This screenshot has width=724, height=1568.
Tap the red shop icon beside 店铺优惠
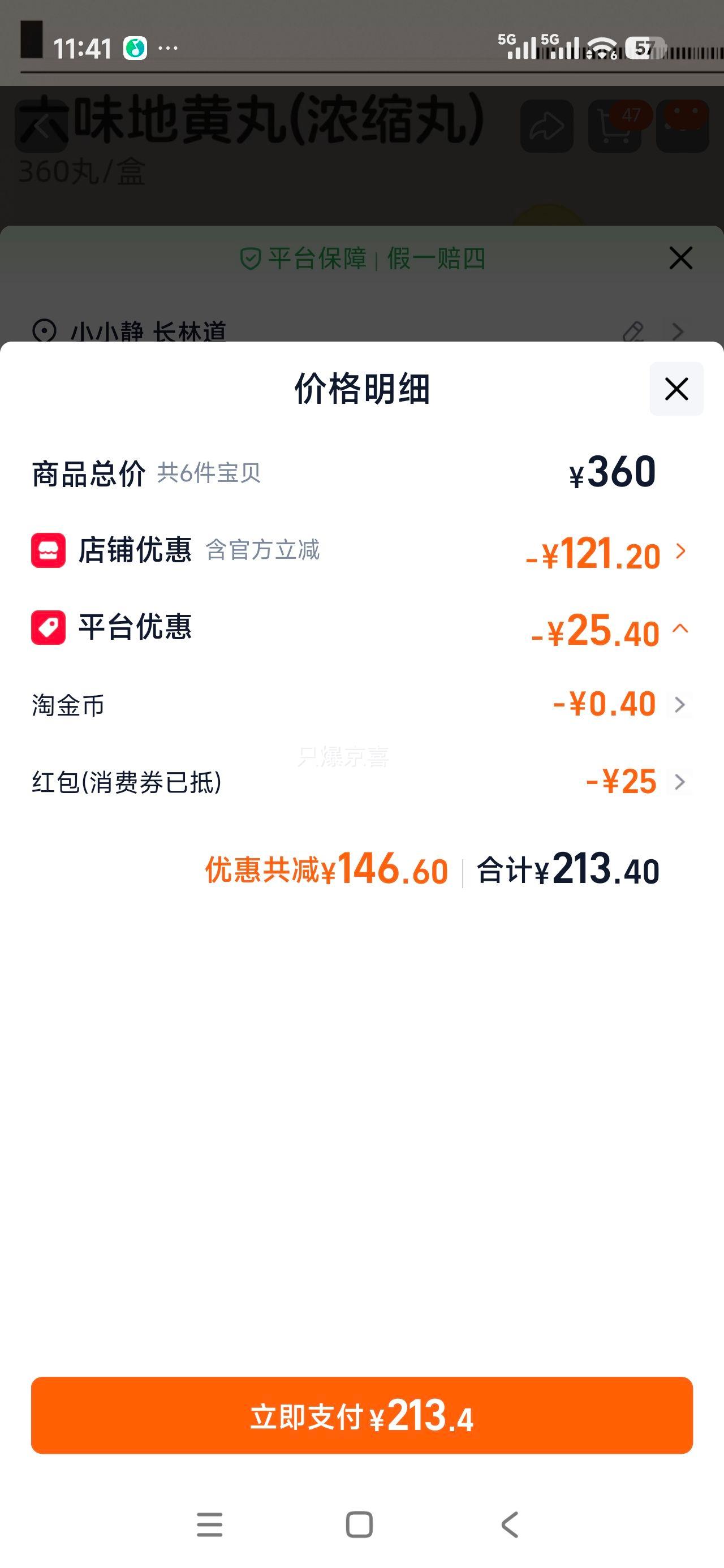tap(48, 552)
